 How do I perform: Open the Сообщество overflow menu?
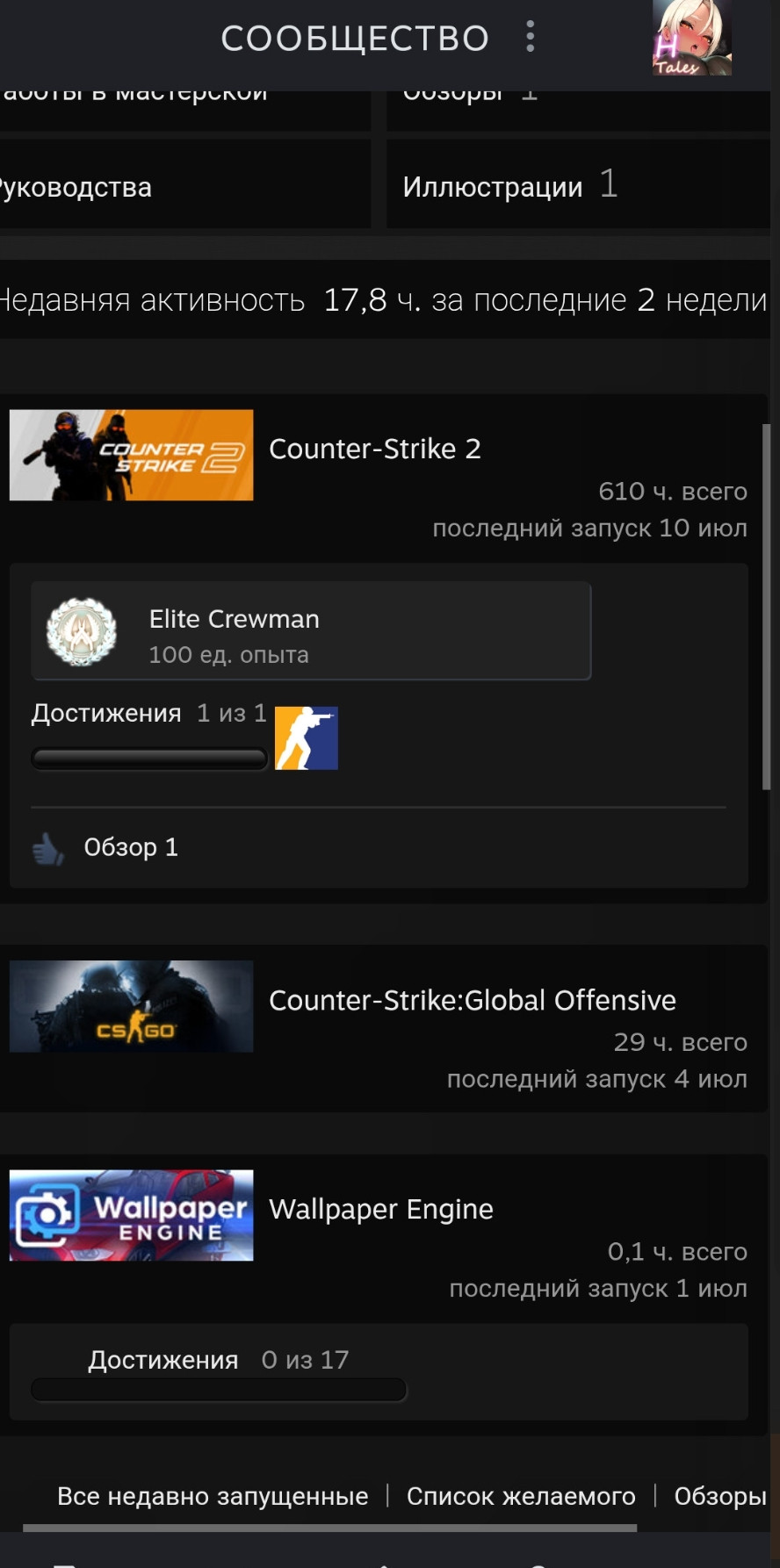pyautogui.click(x=530, y=37)
